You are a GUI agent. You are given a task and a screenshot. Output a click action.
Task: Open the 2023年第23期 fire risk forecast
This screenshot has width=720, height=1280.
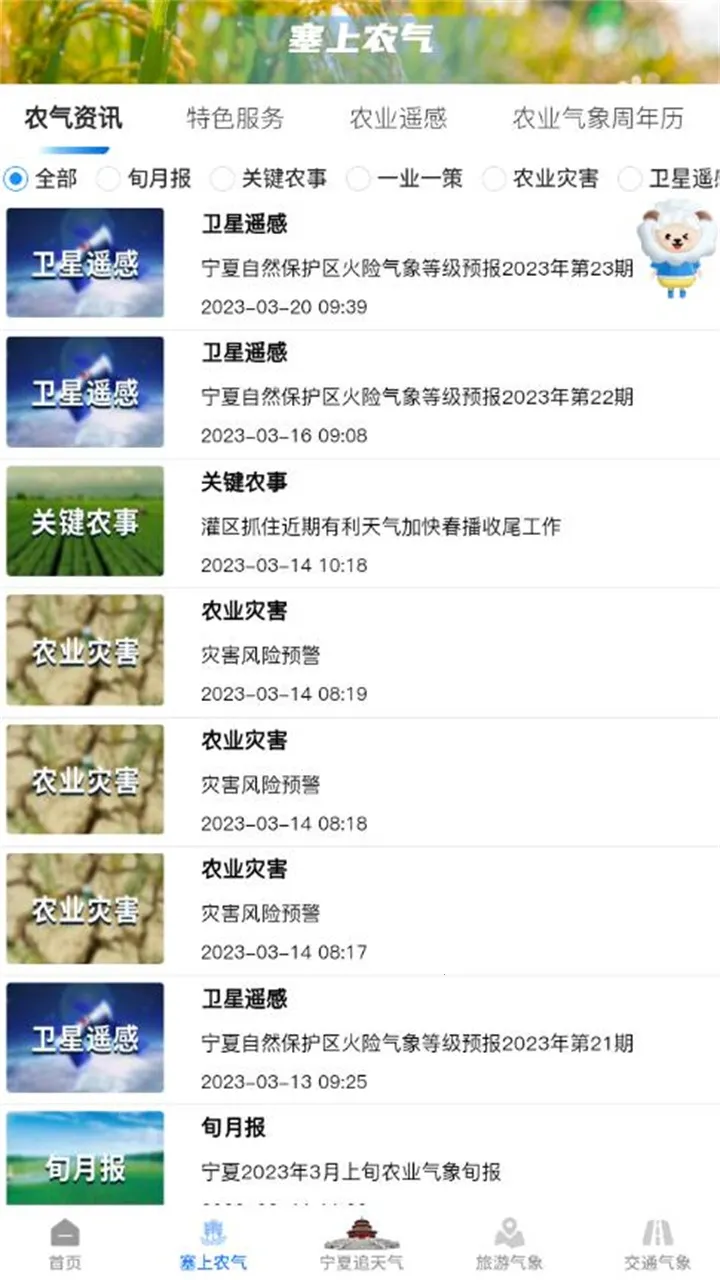pyautogui.click(x=417, y=267)
